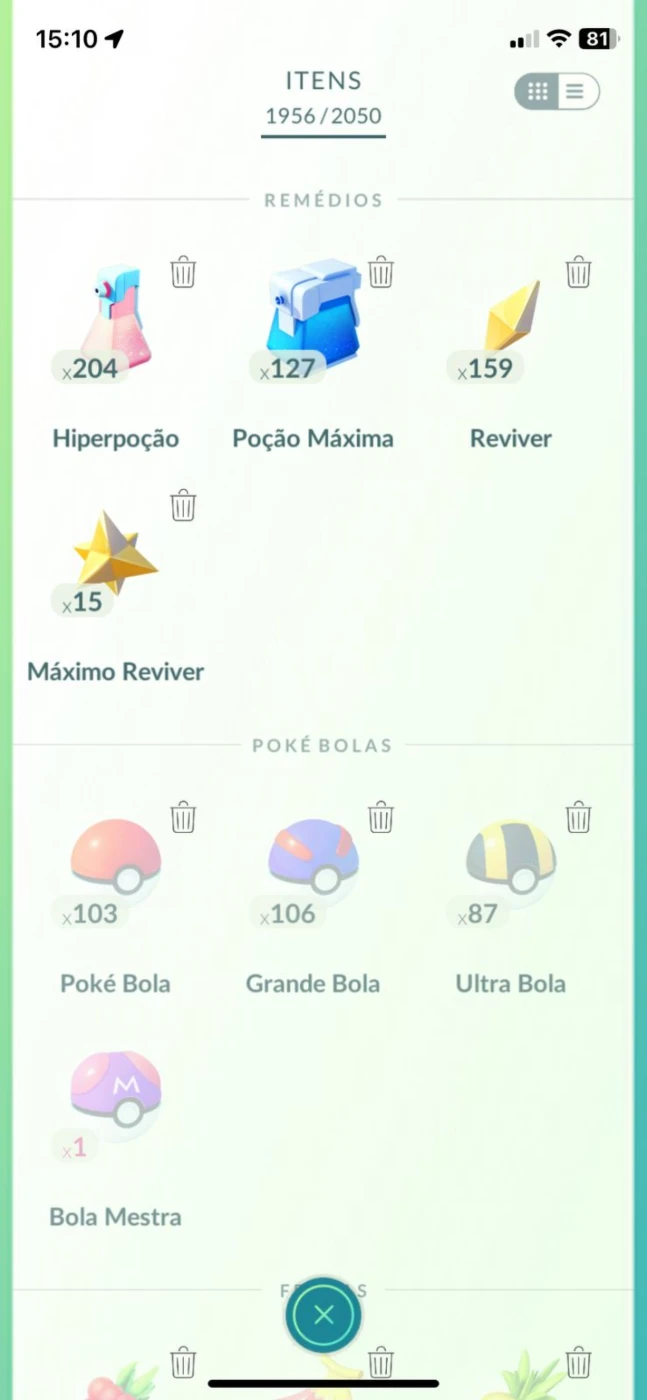The height and width of the screenshot is (1400, 647).
Task: Discard Hiperpoção with its trash icon
Action: tap(183, 271)
